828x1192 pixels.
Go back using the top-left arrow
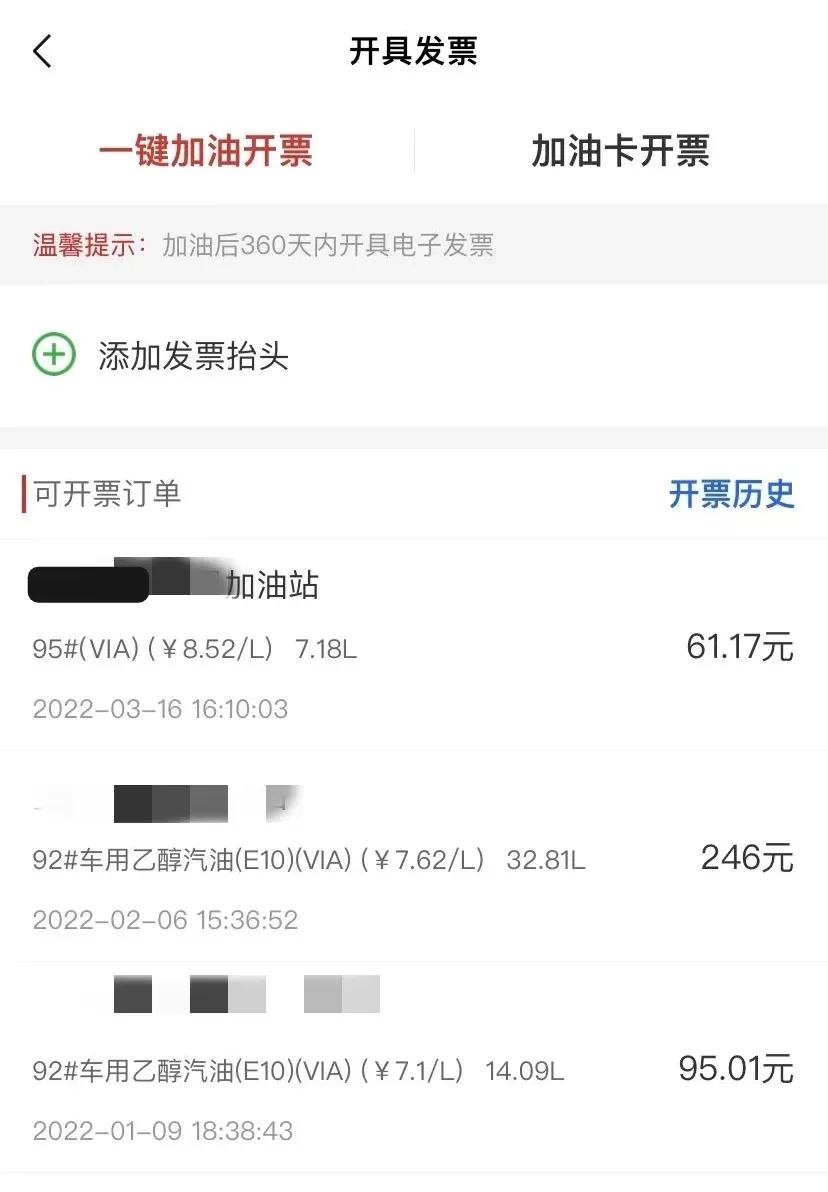pyautogui.click(x=42, y=51)
